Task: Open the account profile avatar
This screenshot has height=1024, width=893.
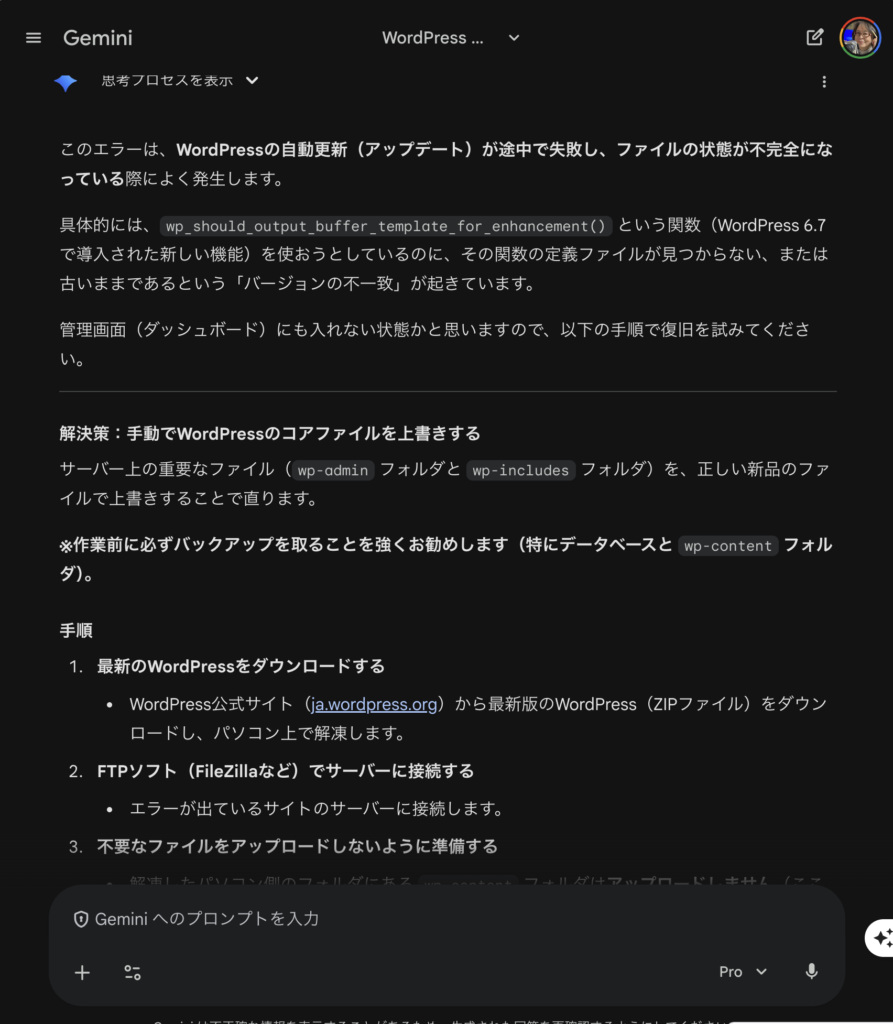Action: (x=859, y=38)
